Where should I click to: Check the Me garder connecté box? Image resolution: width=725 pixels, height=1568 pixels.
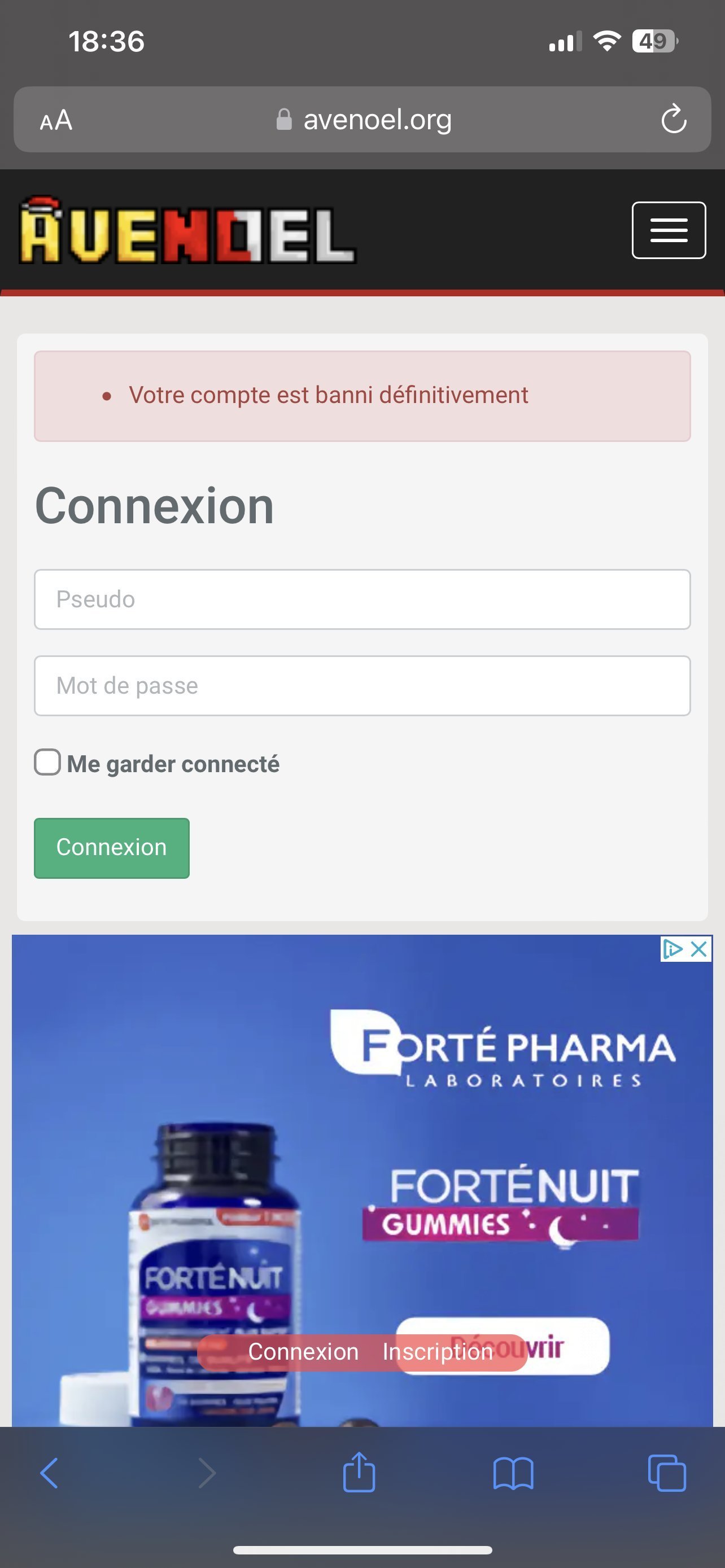[47, 763]
